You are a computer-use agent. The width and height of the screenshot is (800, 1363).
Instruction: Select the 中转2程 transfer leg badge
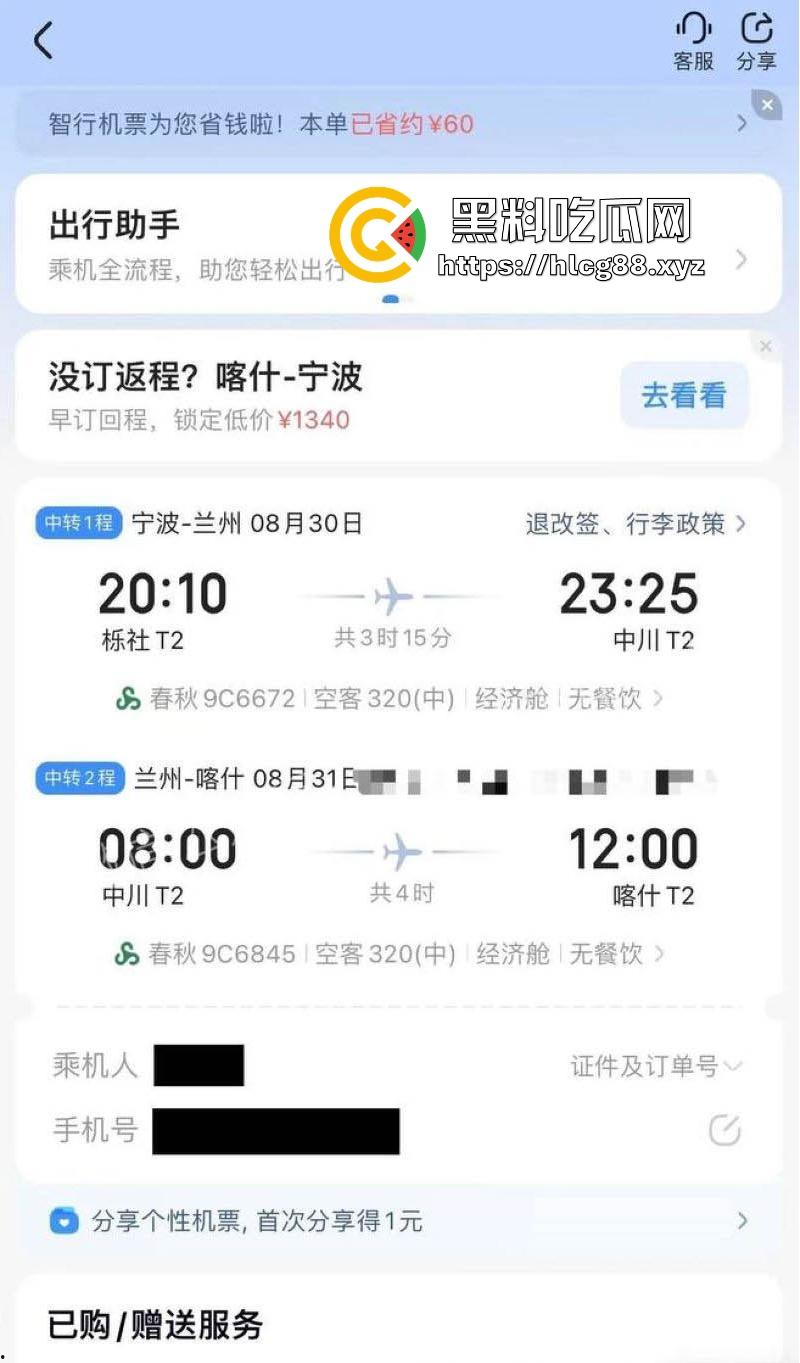[x=79, y=779]
